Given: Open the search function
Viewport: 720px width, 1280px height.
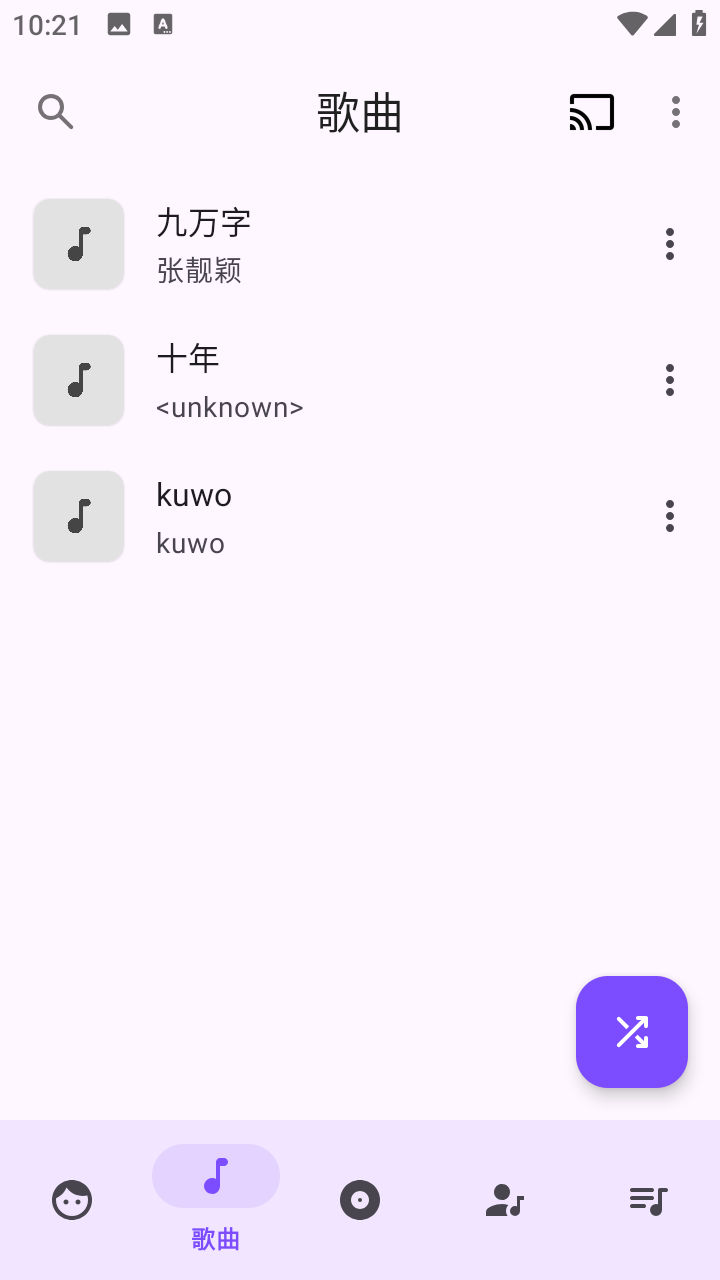Looking at the screenshot, I should 56,112.
